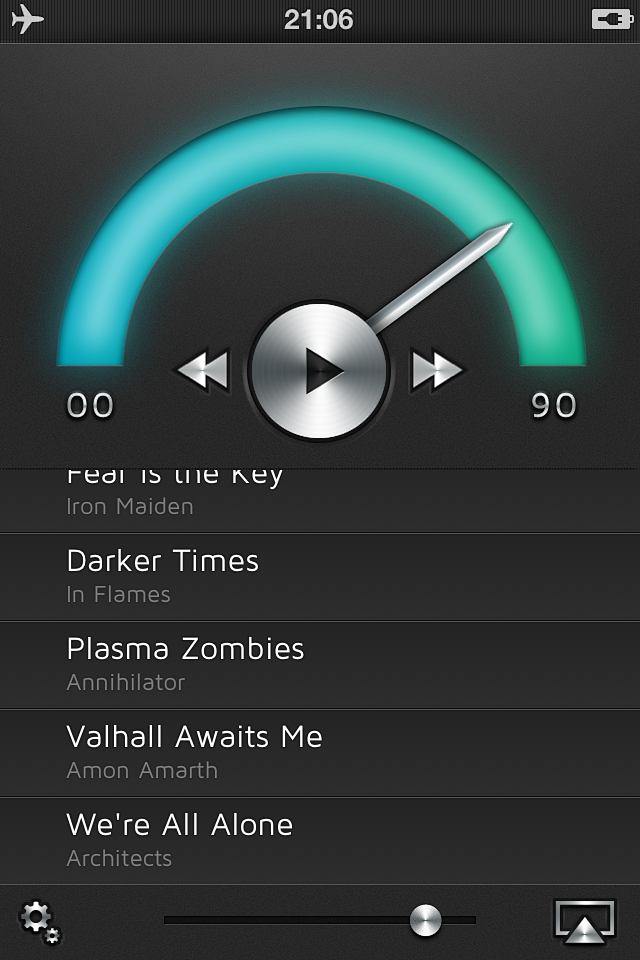The image size is (640, 960).
Task: Tap the volume slider knob
Action: [426, 920]
